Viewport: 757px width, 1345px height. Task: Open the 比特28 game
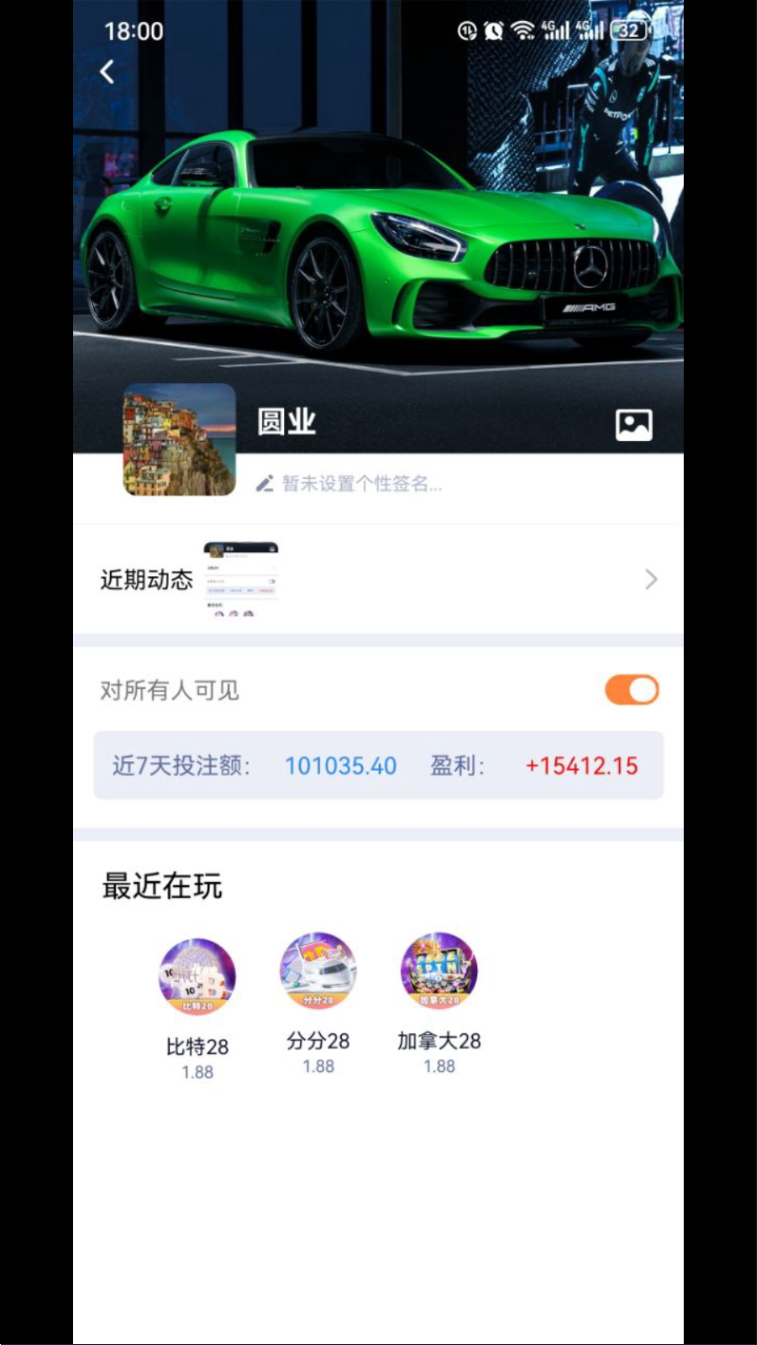[197, 977]
